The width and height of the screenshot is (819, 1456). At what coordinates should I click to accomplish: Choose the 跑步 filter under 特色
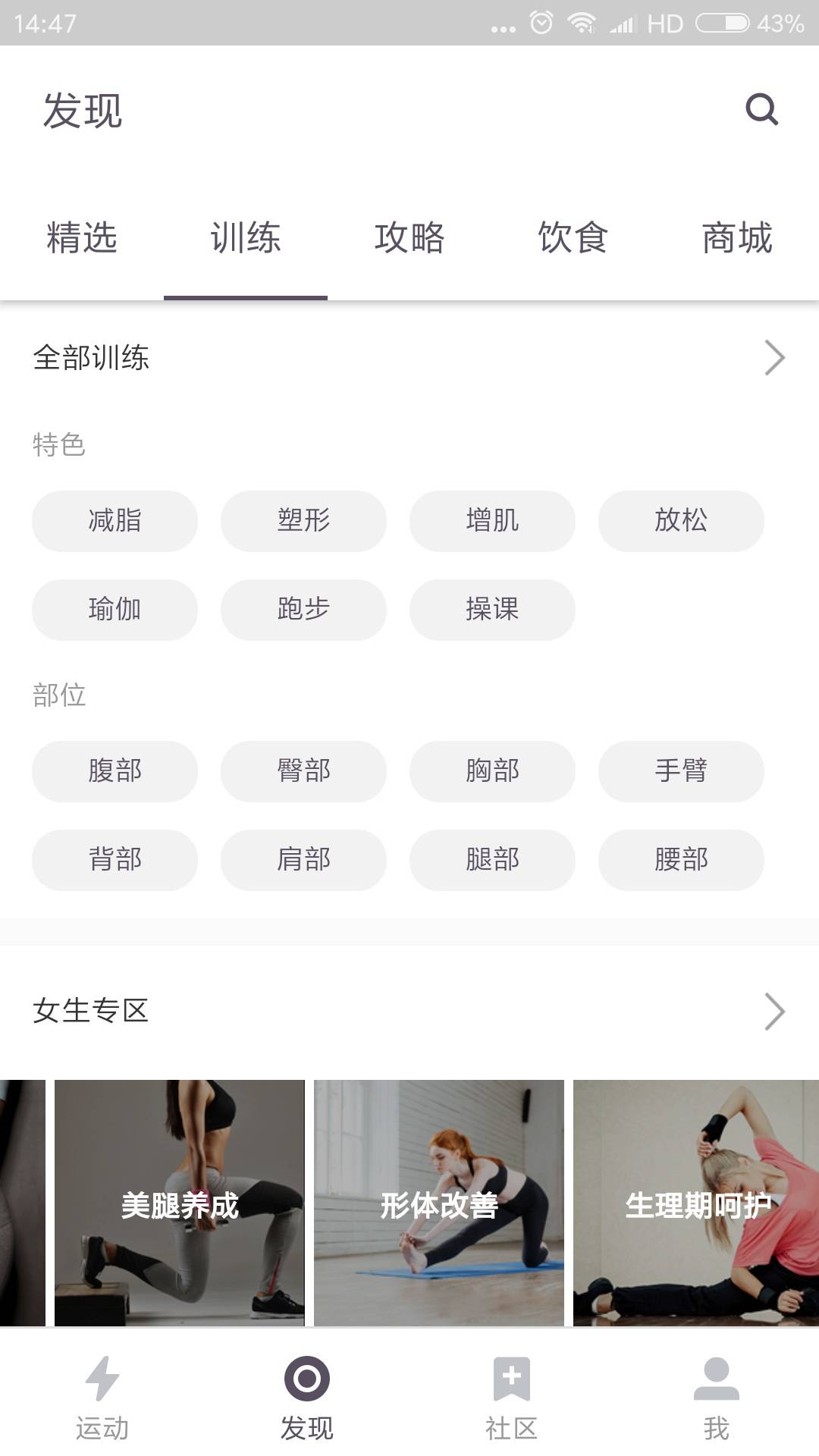pyautogui.click(x=303, y=610)
